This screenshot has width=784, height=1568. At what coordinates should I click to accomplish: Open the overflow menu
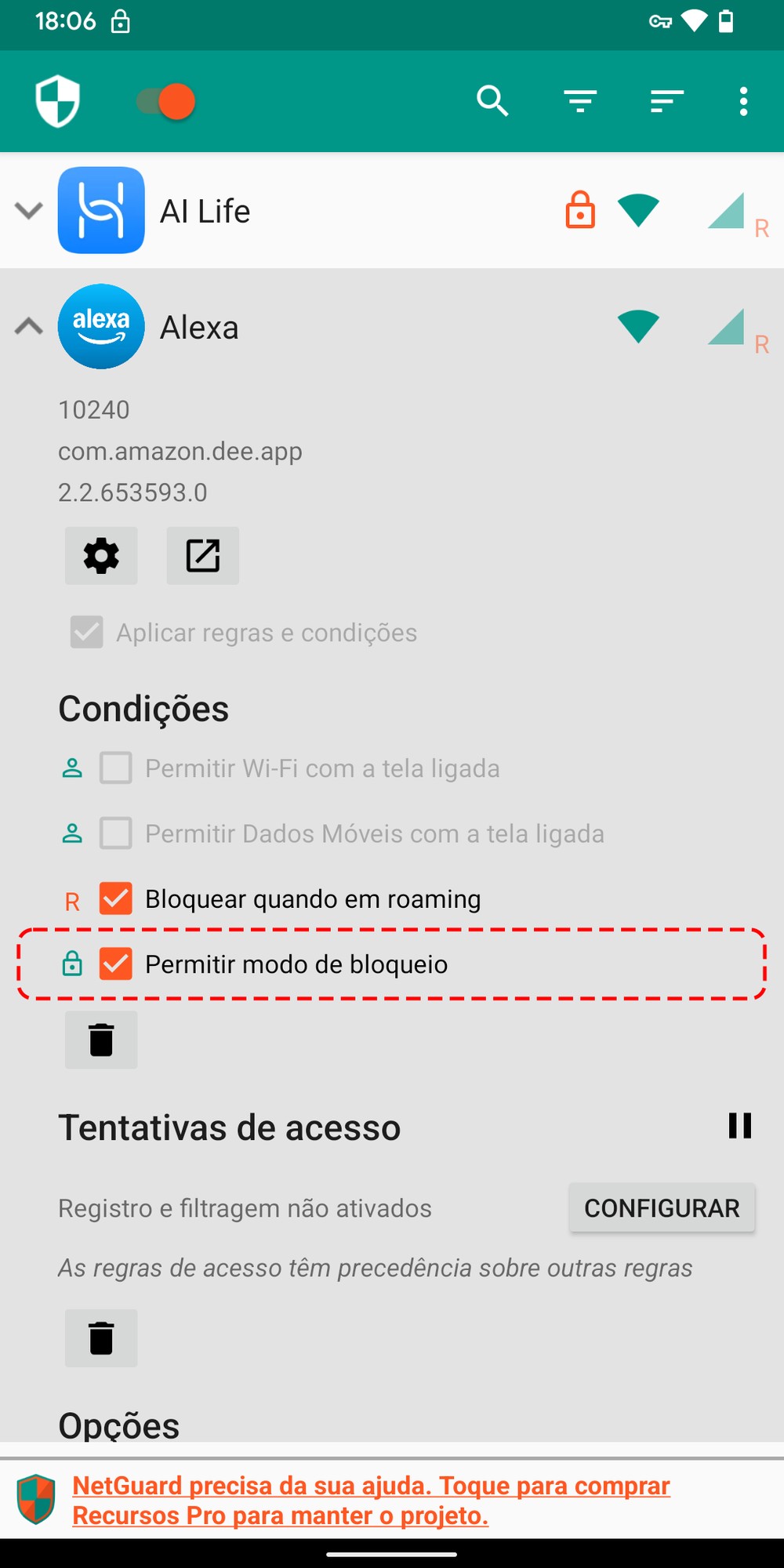click(743, 101)
